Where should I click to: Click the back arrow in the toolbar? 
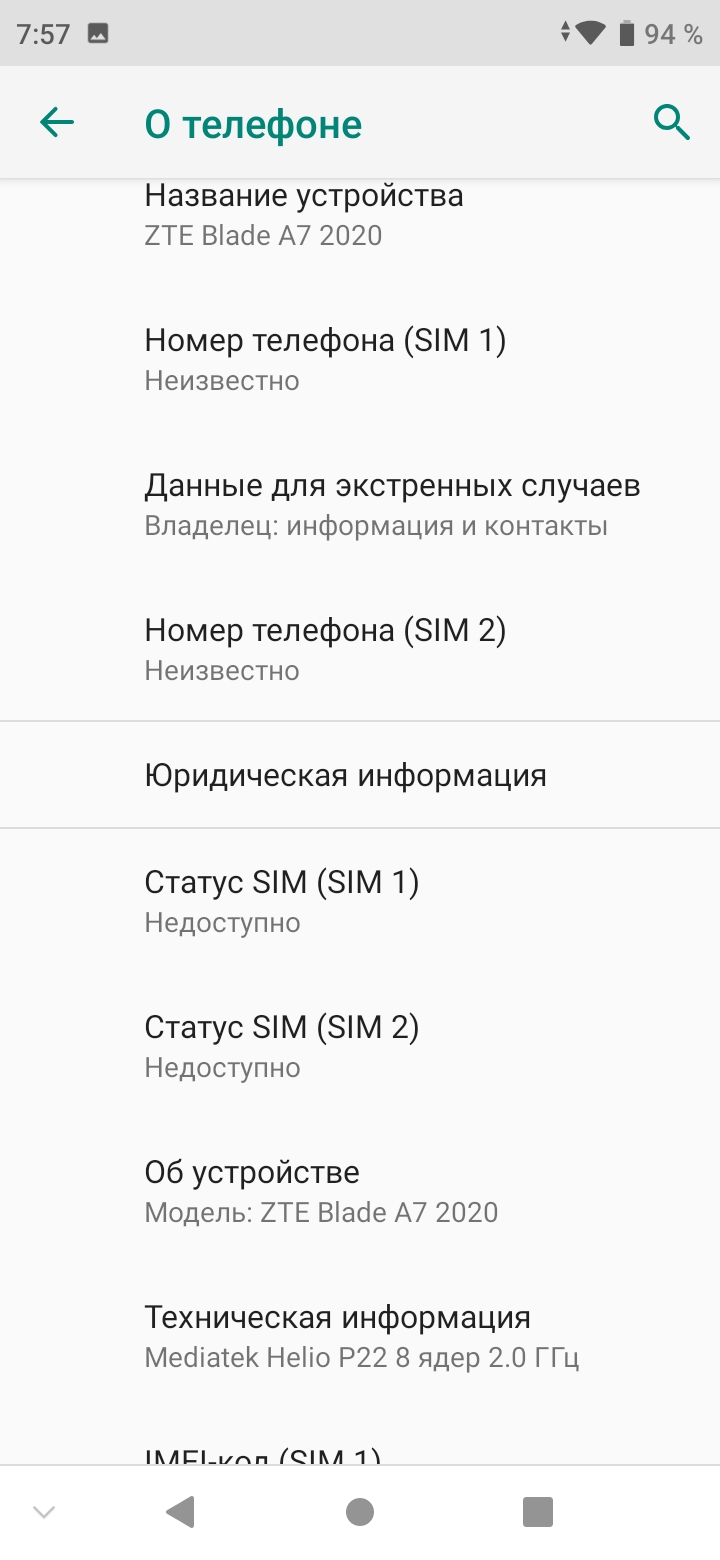(57, 121)
